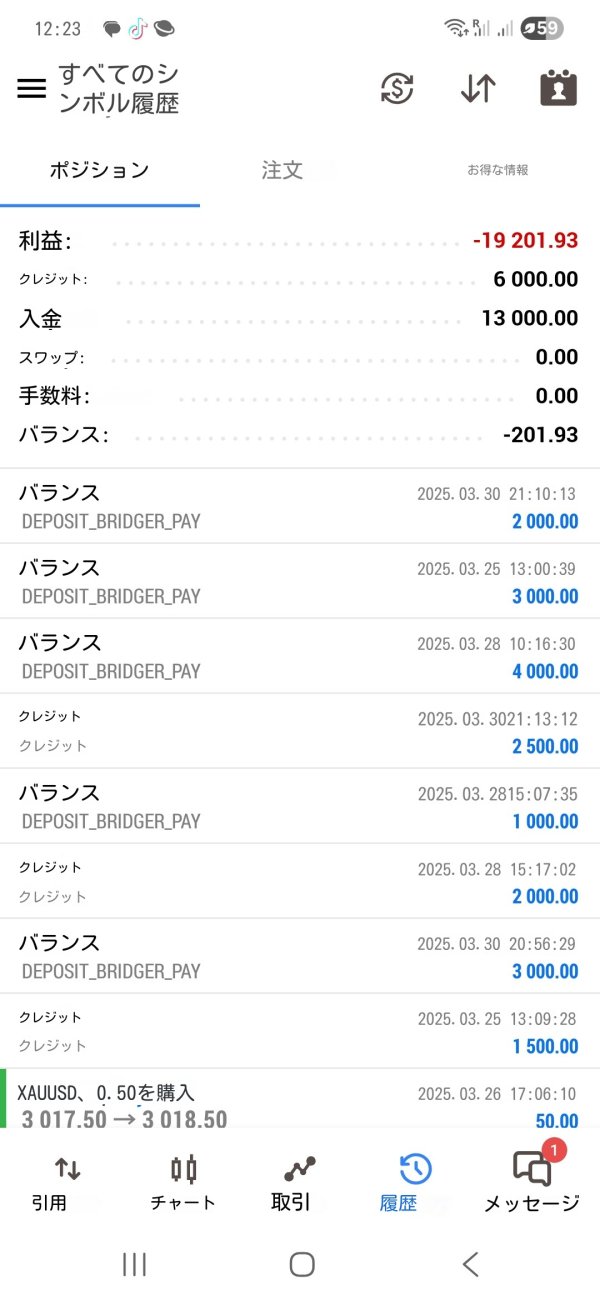Open the hamburger drawer menu
The width and height of the screenshot is (600, 1300).
(x=32, y=88)
